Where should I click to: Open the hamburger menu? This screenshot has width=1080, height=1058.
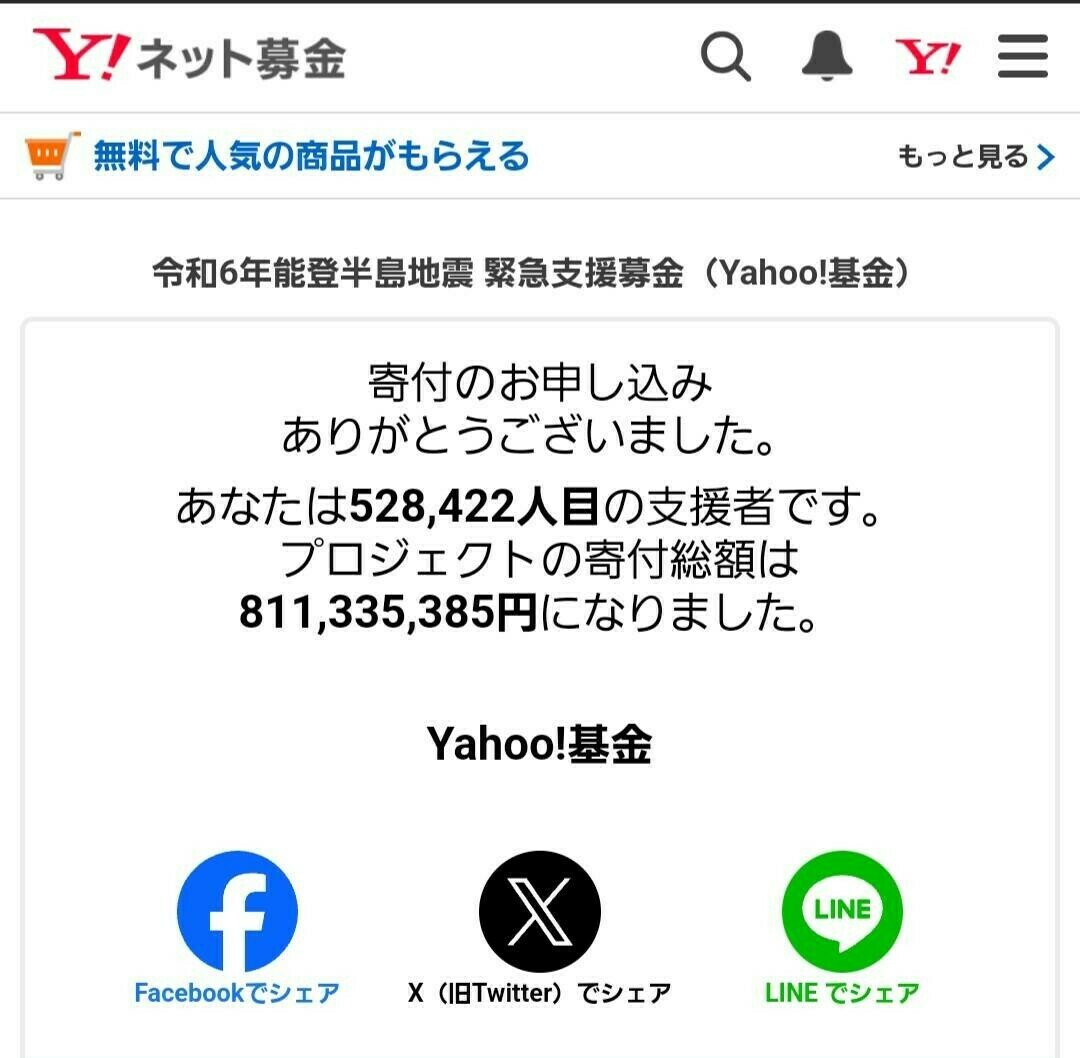(x=1023, y=56)
